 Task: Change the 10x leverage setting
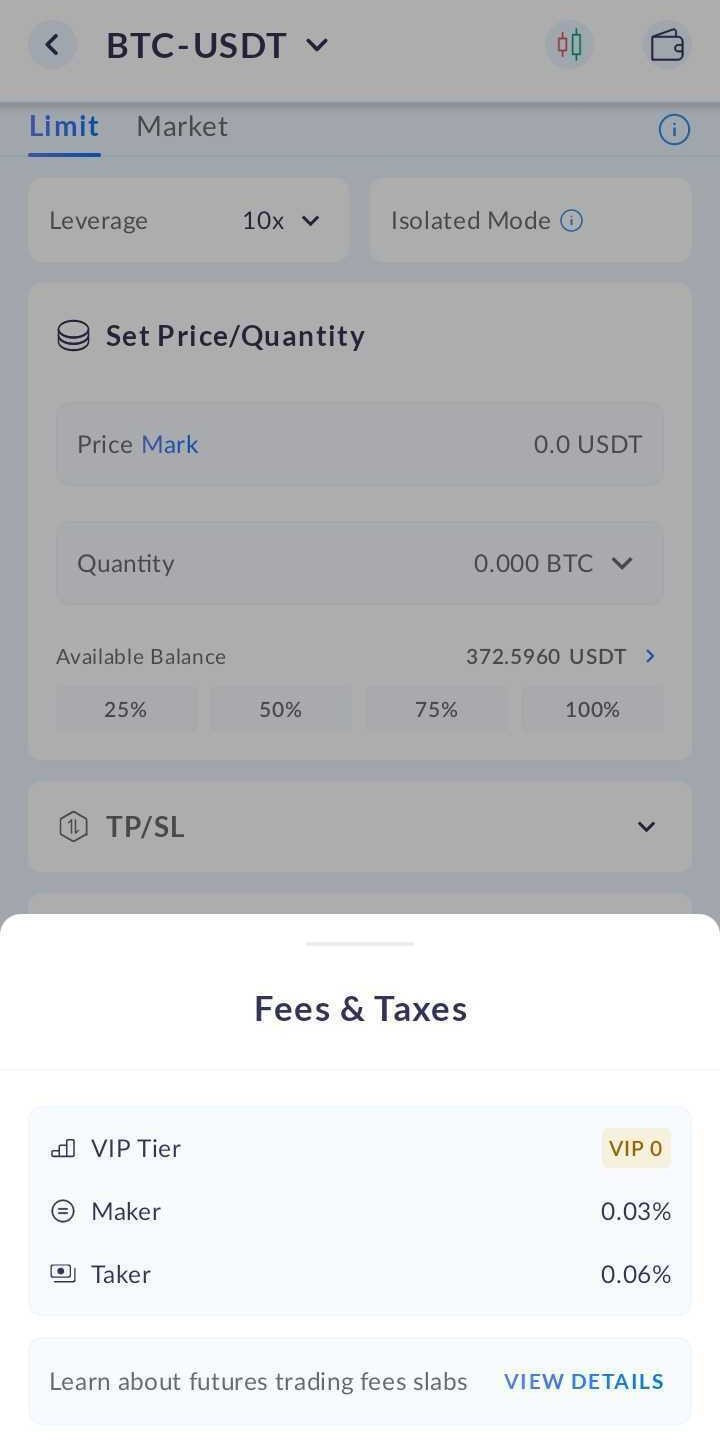tap(281, 221)
